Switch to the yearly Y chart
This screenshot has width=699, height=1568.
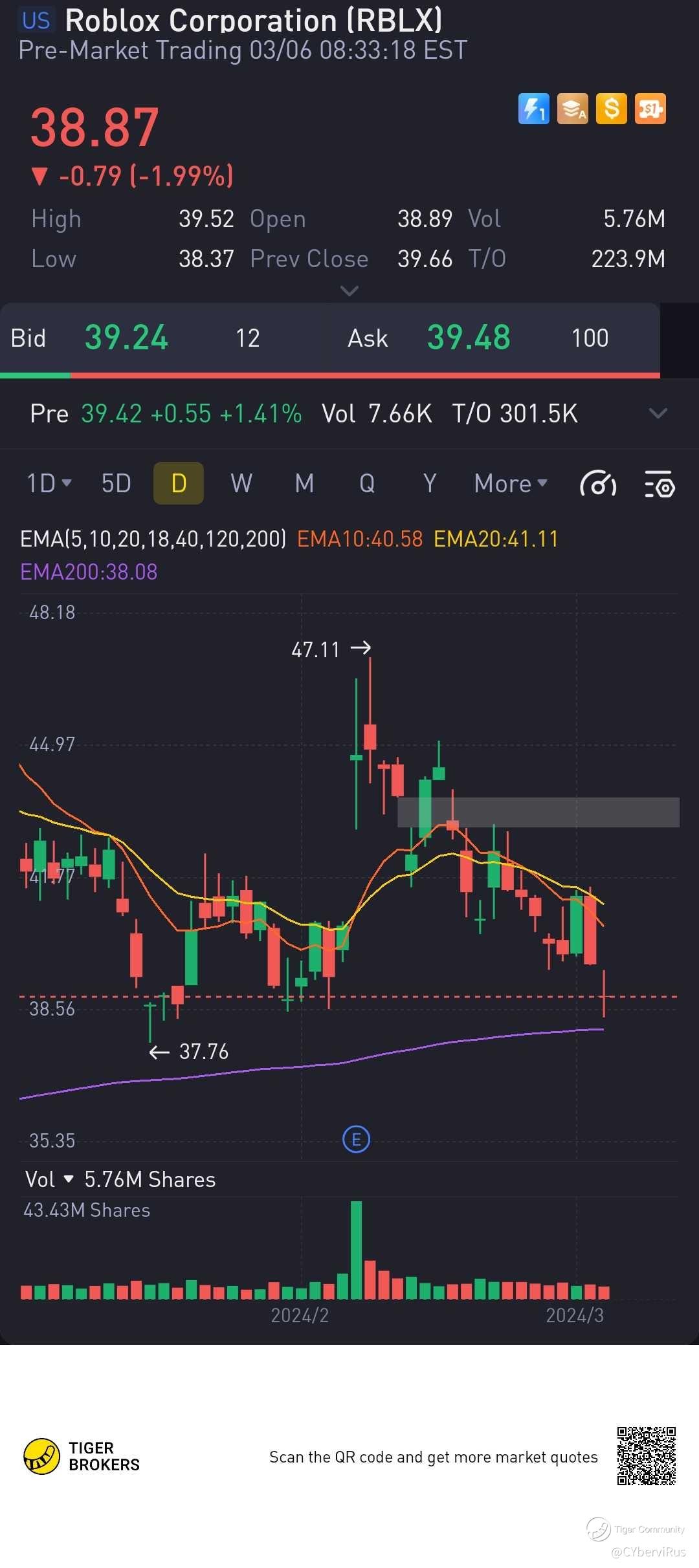tap(429, 483)
